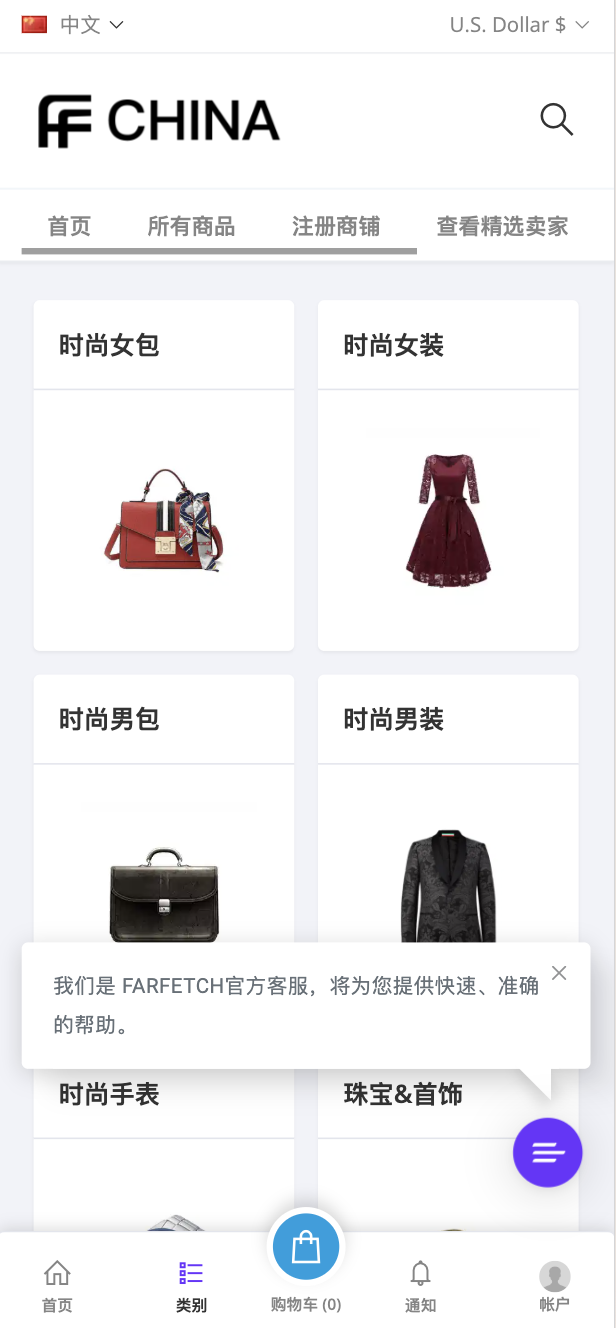Select the 查看精选卖家 tab

pos(502,226)
